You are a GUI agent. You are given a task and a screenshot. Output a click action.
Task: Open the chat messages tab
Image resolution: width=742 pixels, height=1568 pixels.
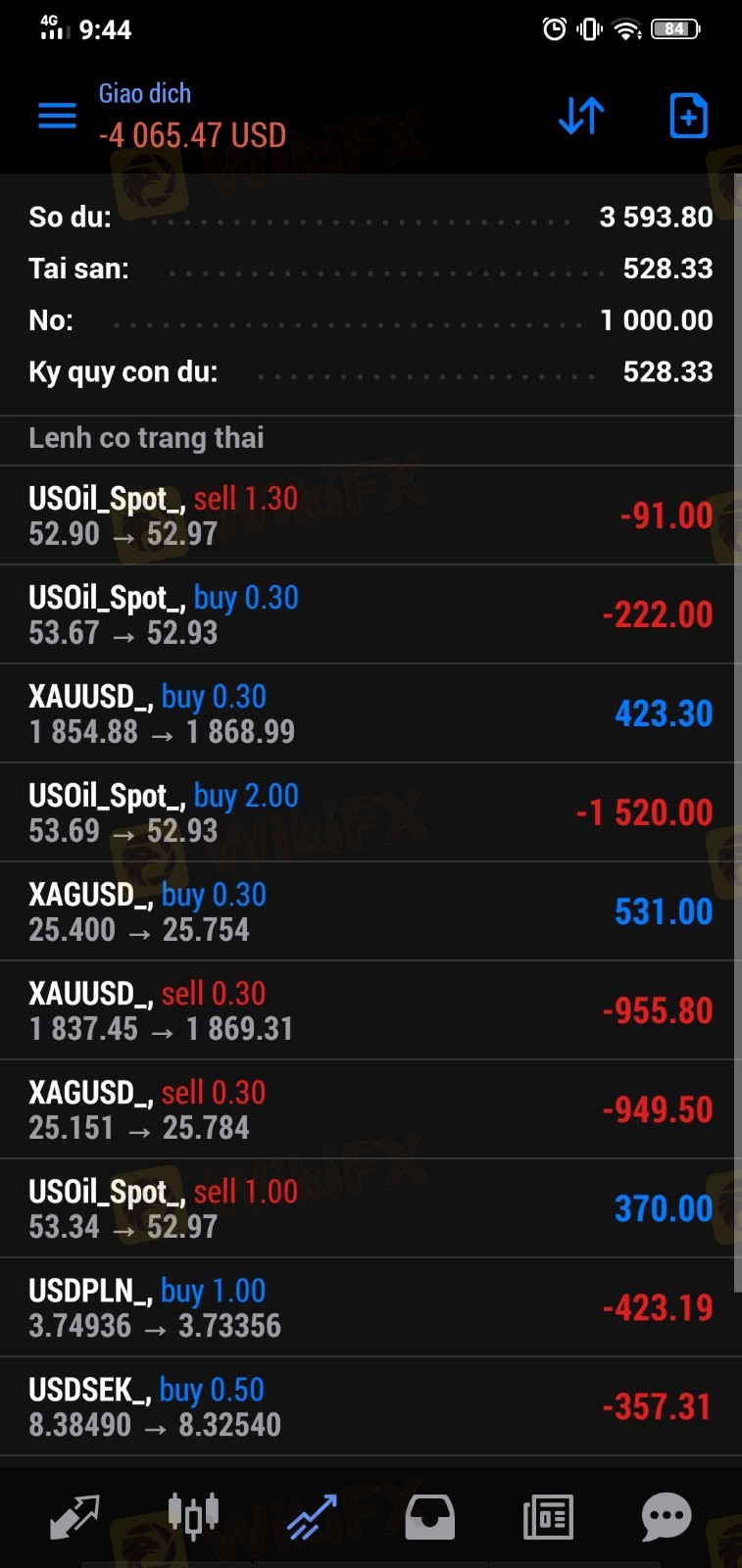(x=667, y=1517)
